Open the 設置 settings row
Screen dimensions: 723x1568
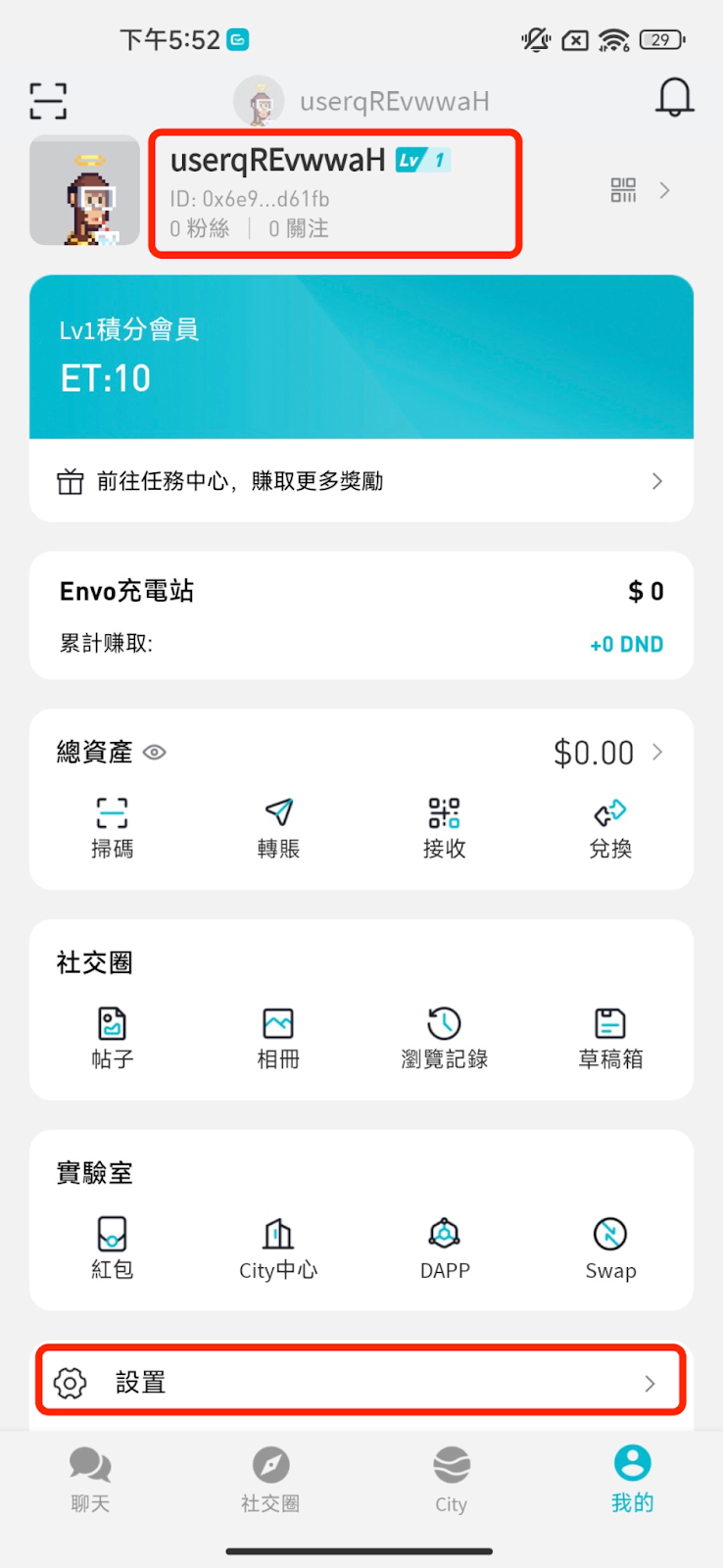pyautogui.click(x=361, y=1383)
